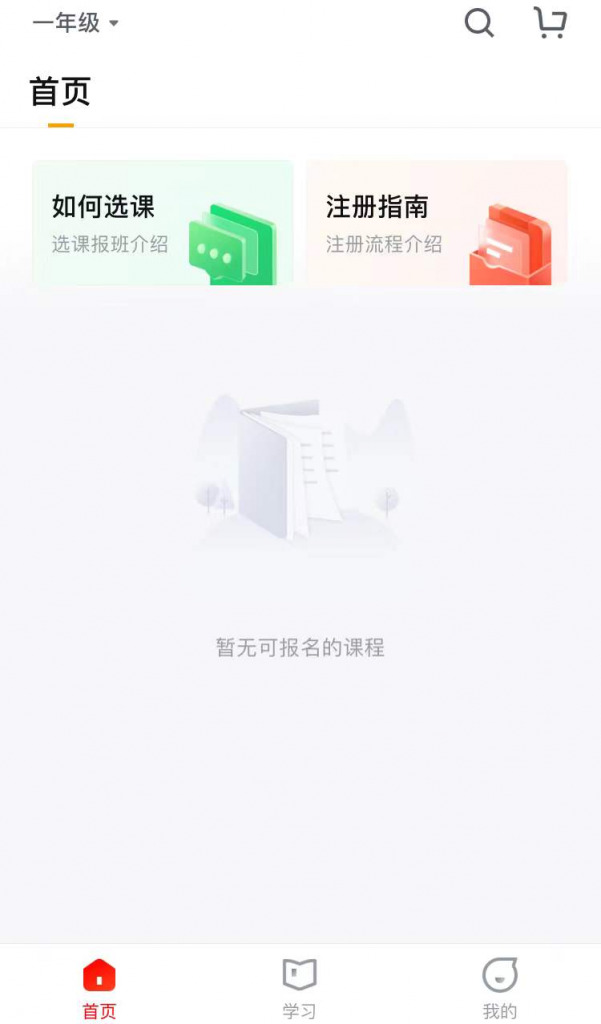The width and height of the screenshot is (601, 1024).
Task: Select the 首页 bottom tab
Action: [99, 988]
